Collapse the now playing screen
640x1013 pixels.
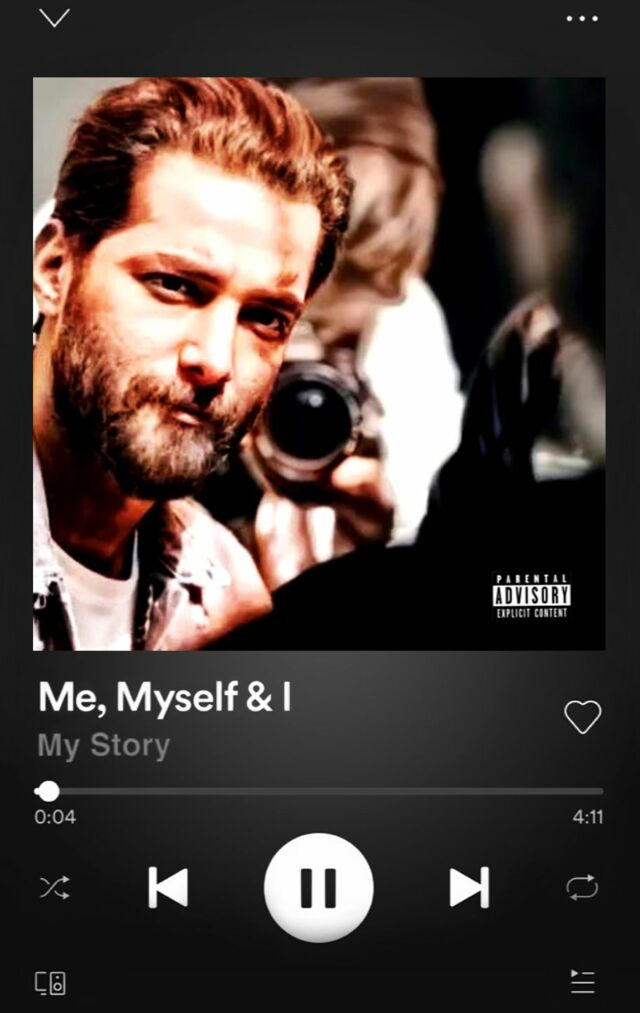54,18
